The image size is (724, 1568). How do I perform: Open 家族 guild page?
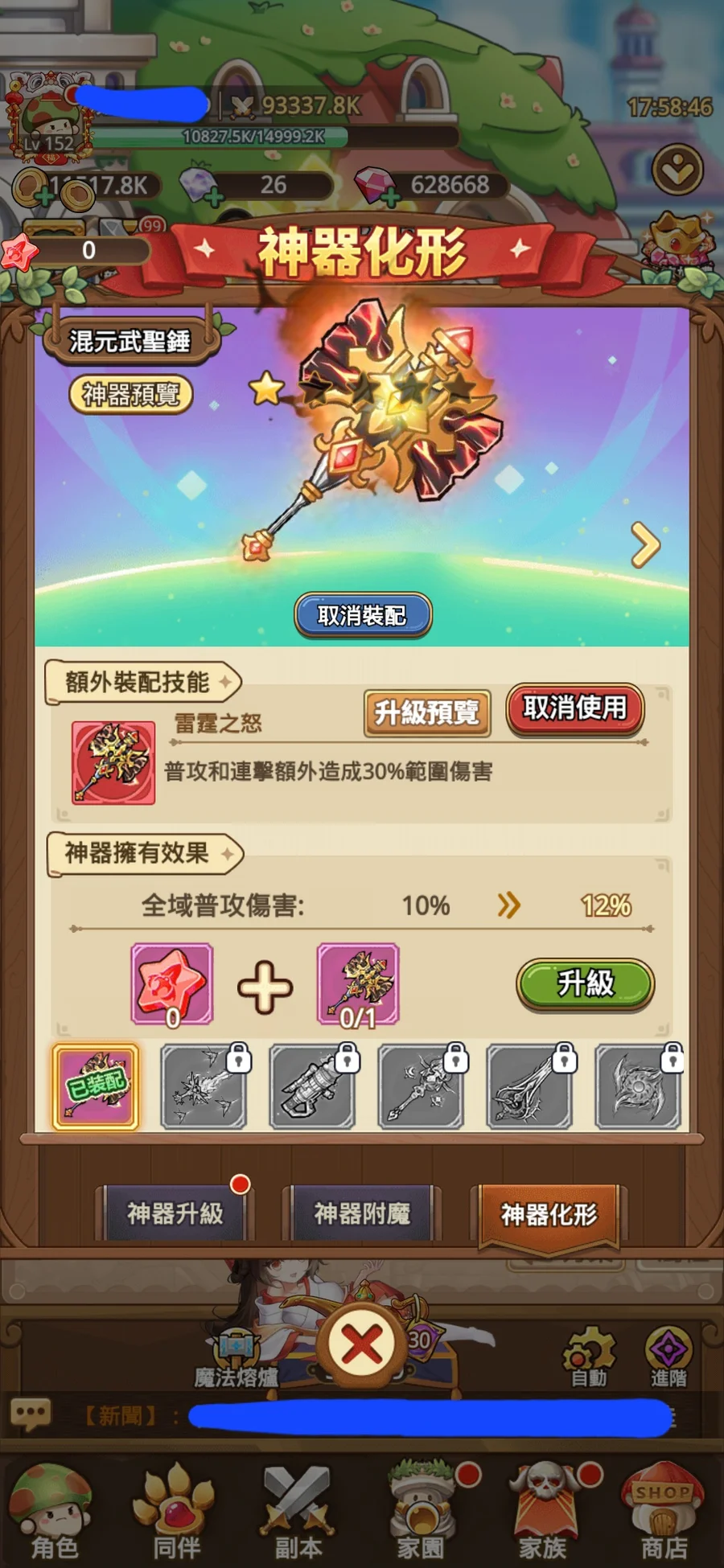[542, 1513]
